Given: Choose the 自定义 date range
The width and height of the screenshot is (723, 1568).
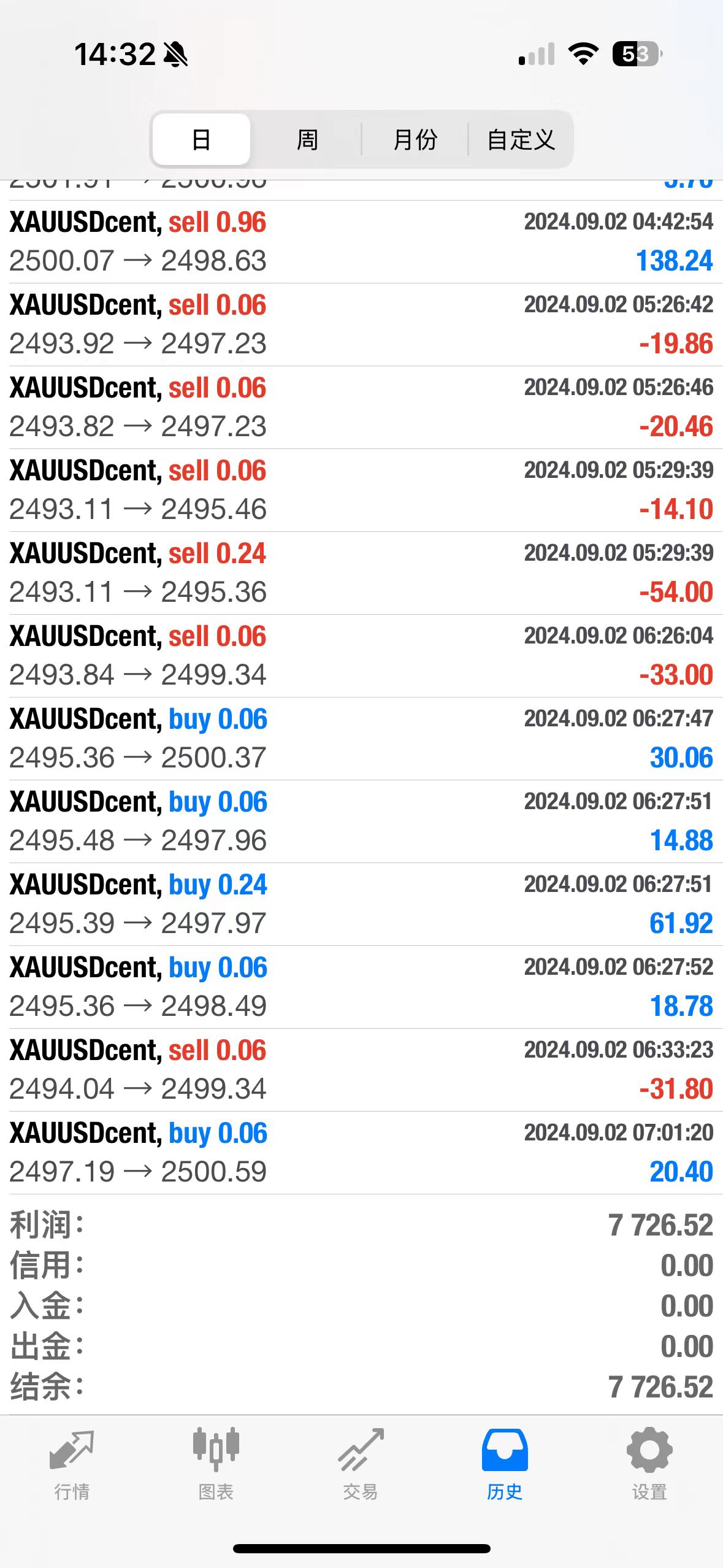Looking at the screenshot, I should tap(521, 140).
